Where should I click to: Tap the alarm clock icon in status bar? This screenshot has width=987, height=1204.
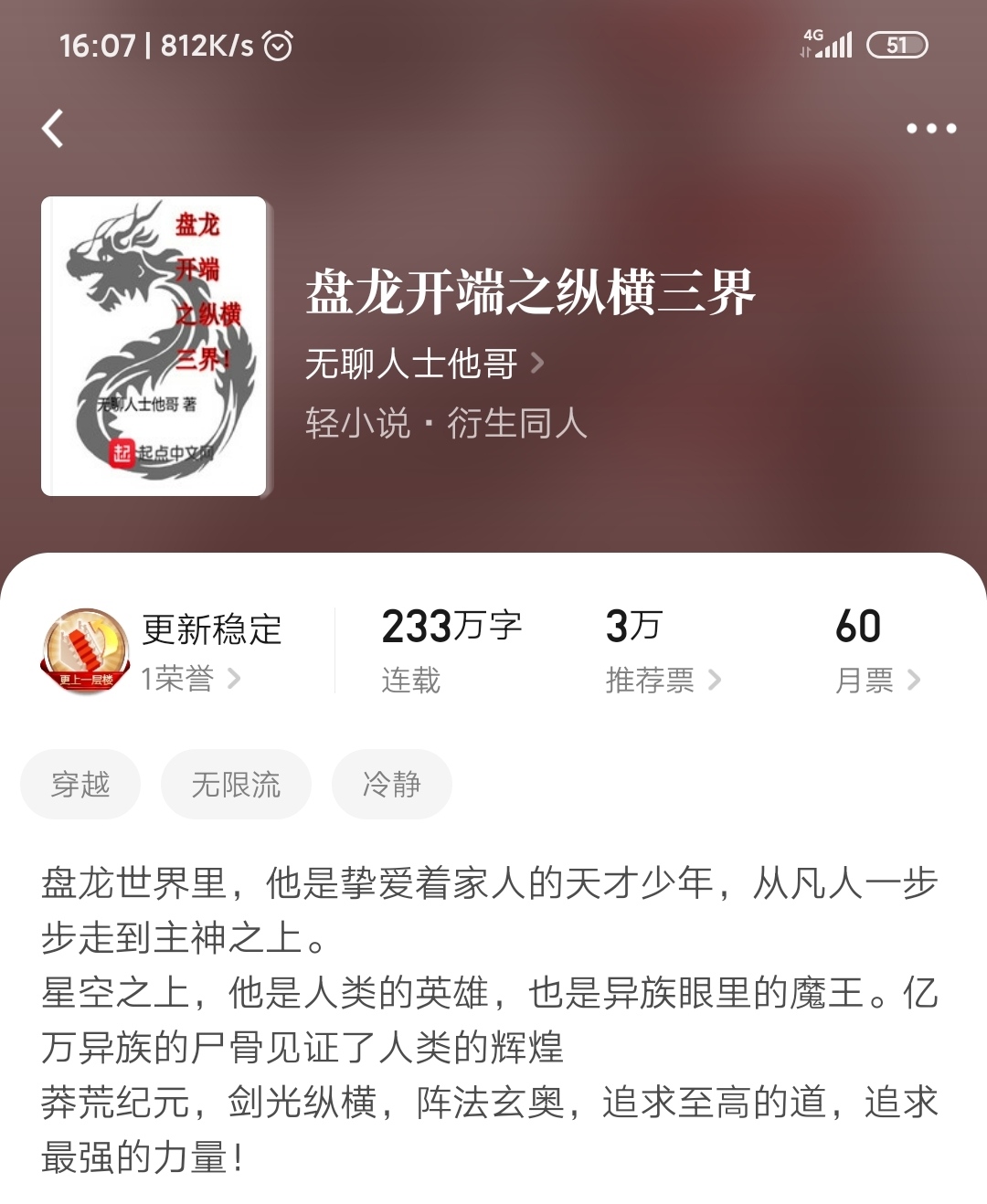click(x=279, y=44)
